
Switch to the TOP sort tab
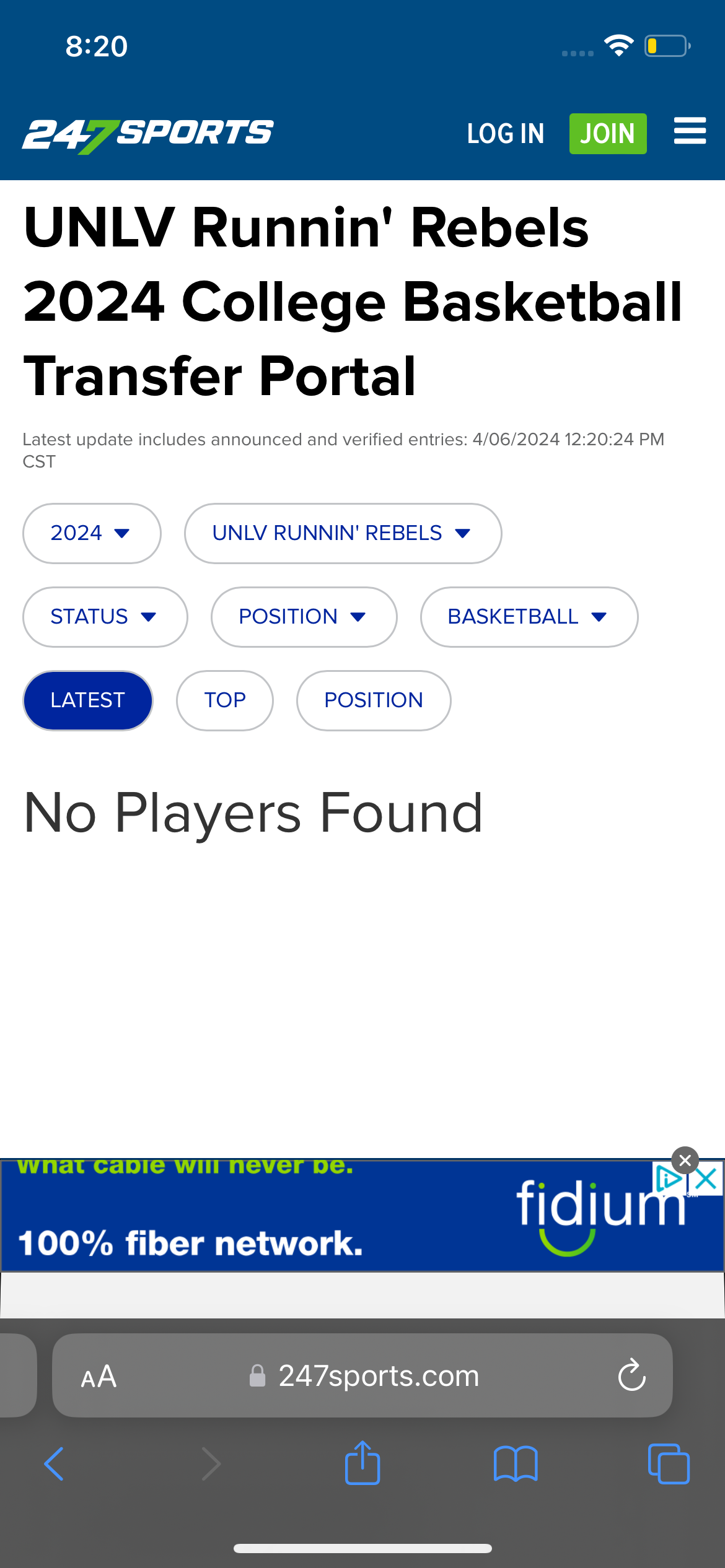point(225,700)
